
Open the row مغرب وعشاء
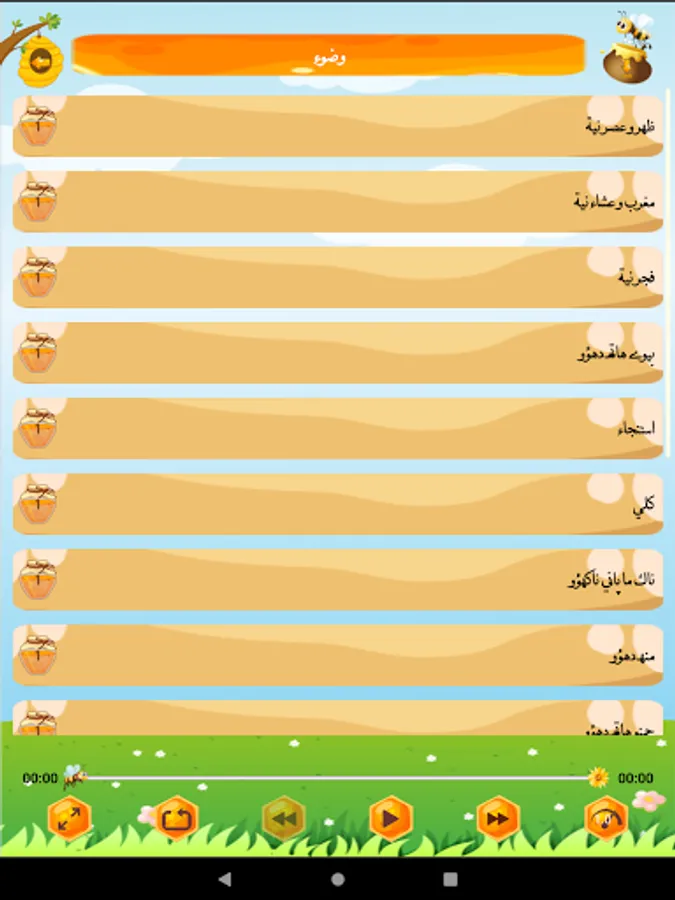(x=338, y=201)
